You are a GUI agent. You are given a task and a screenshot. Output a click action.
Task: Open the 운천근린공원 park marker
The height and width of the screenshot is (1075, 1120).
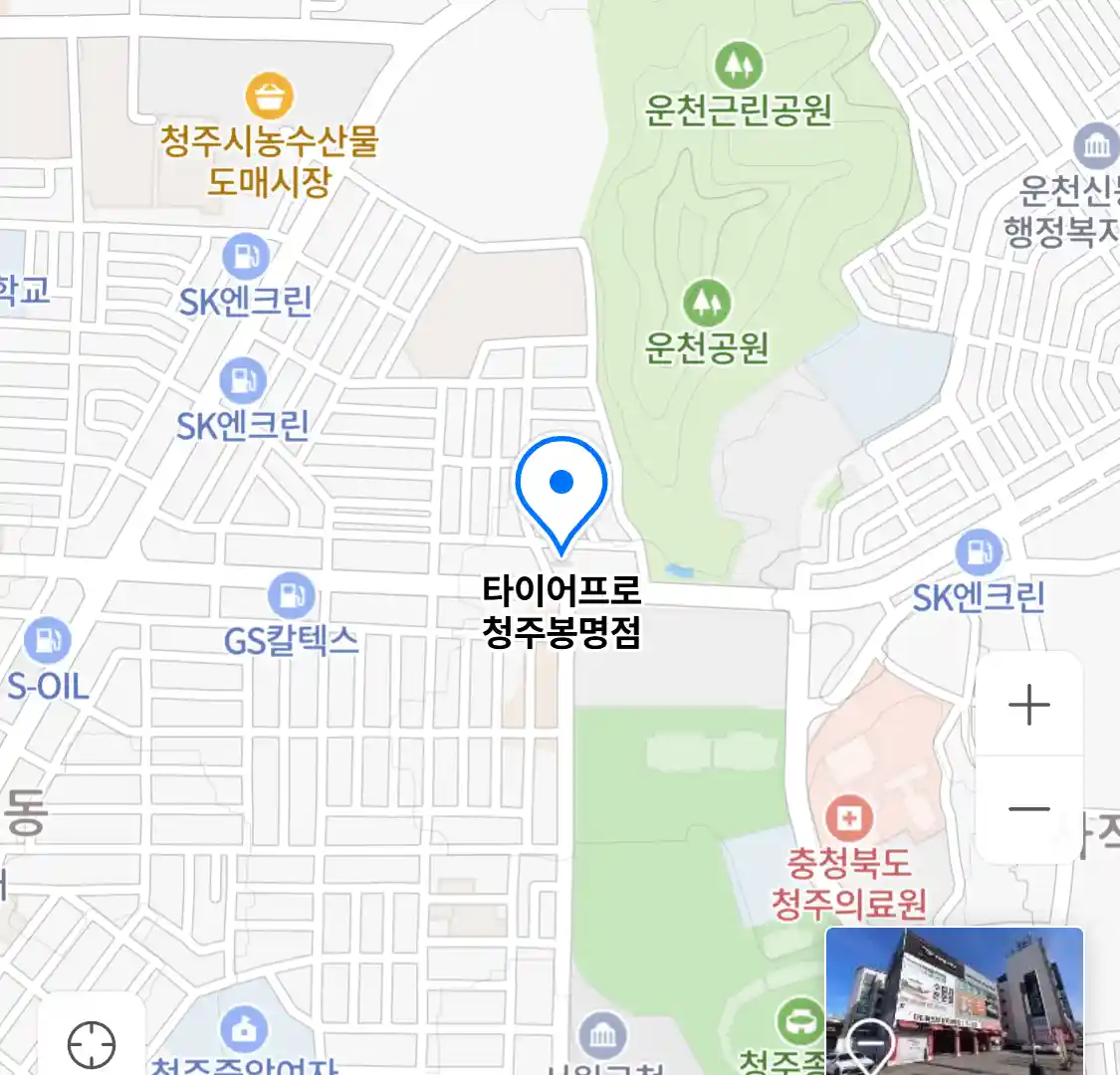738,66
